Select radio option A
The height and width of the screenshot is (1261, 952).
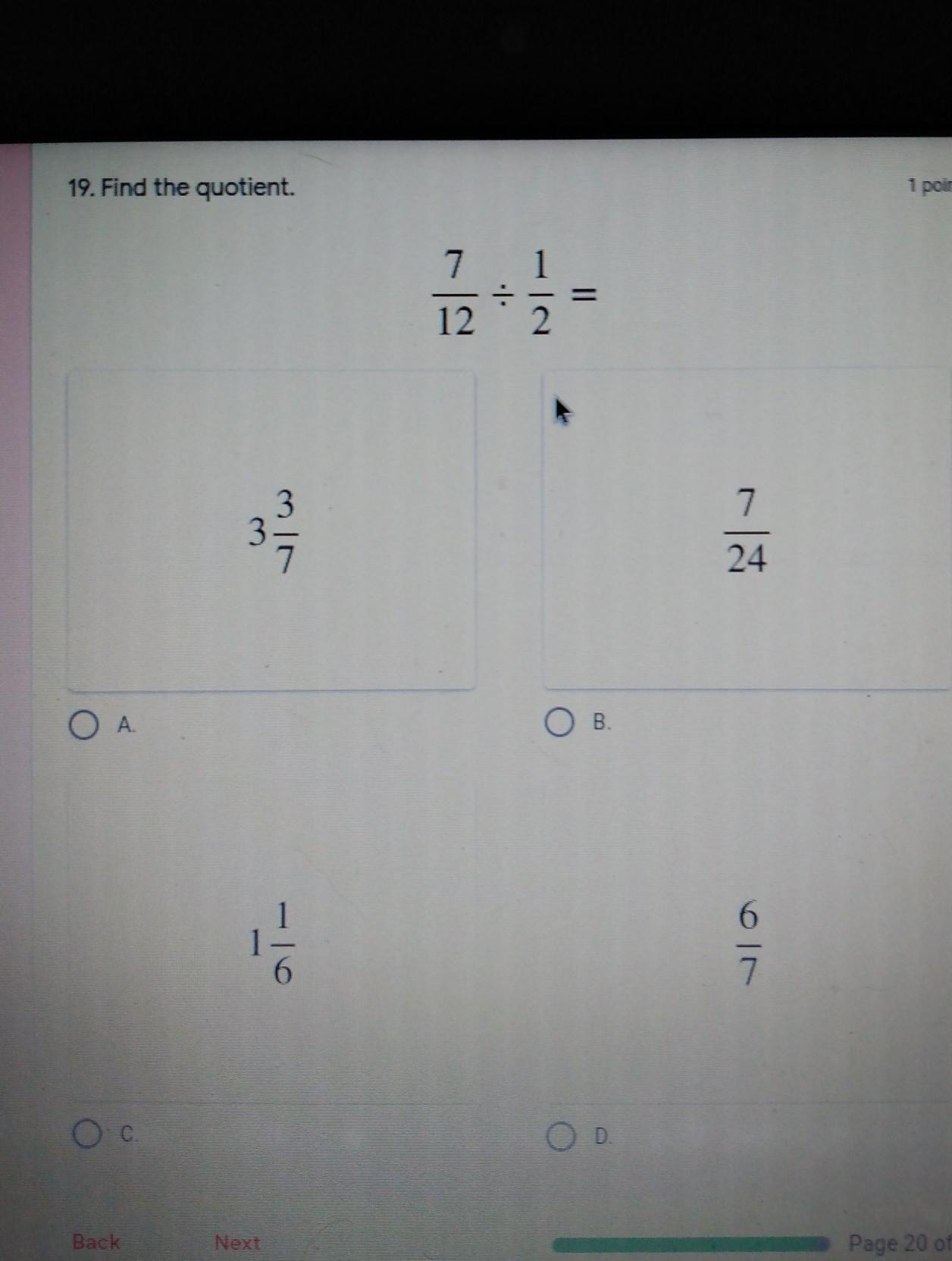click(82, 725)
